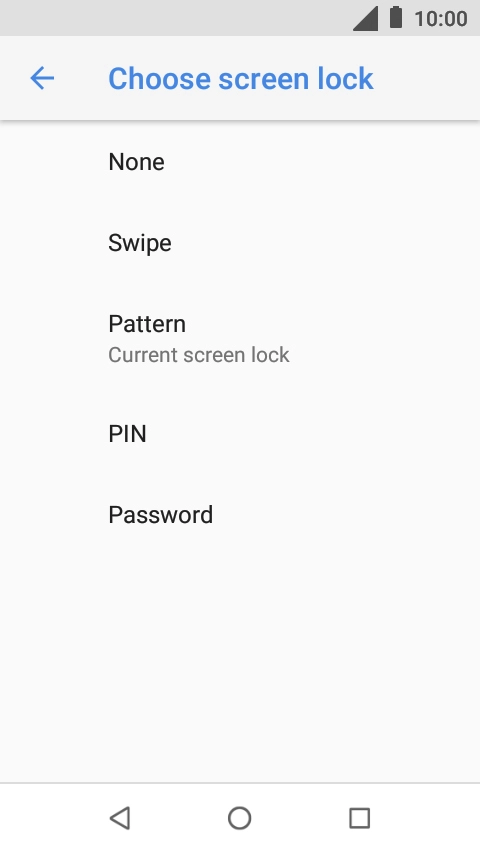Choose Swipe screen lock
The width and height of the screenshot is (480, 854).
[240, 243]
